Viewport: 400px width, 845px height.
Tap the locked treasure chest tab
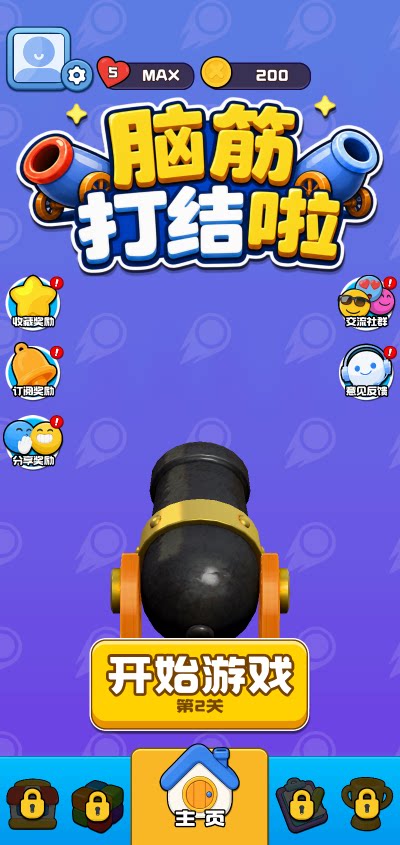(x=32, y=804)
